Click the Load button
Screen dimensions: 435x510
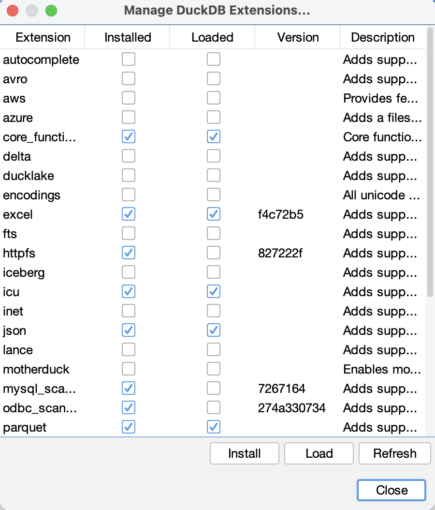(319, 453)
